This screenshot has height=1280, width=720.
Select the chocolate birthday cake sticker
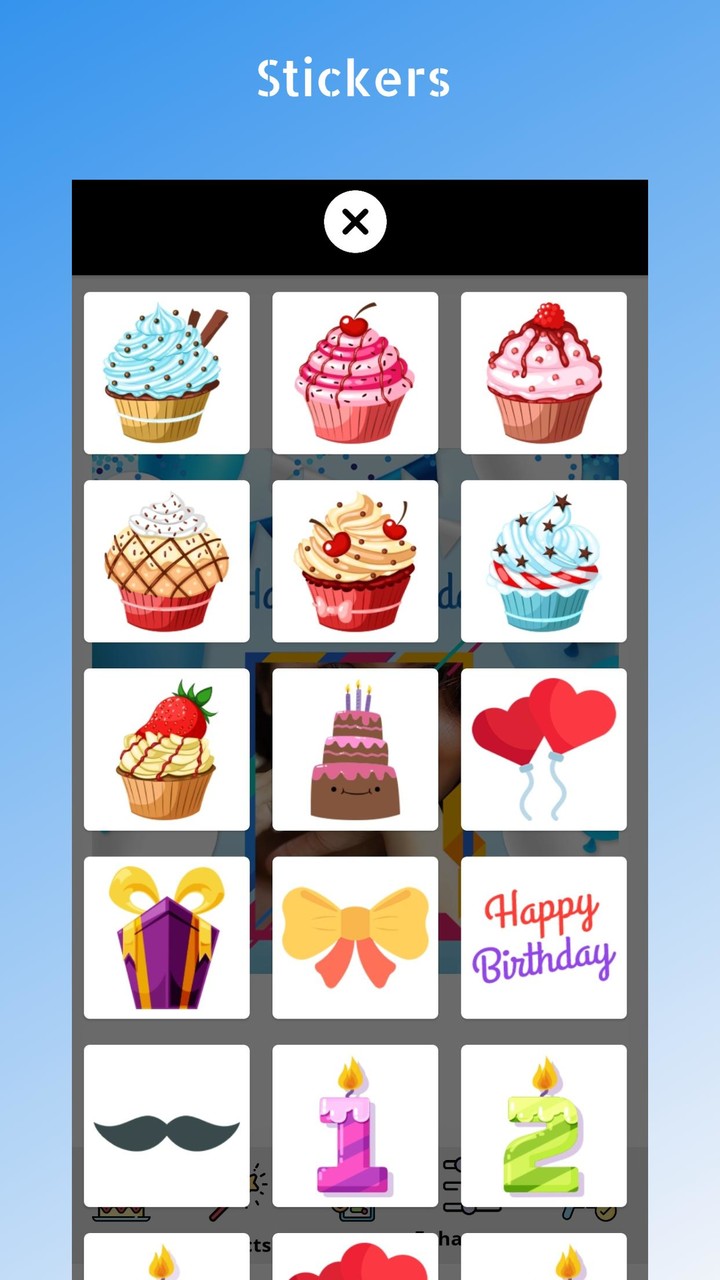pyautogui.click(x=355, y=749)
